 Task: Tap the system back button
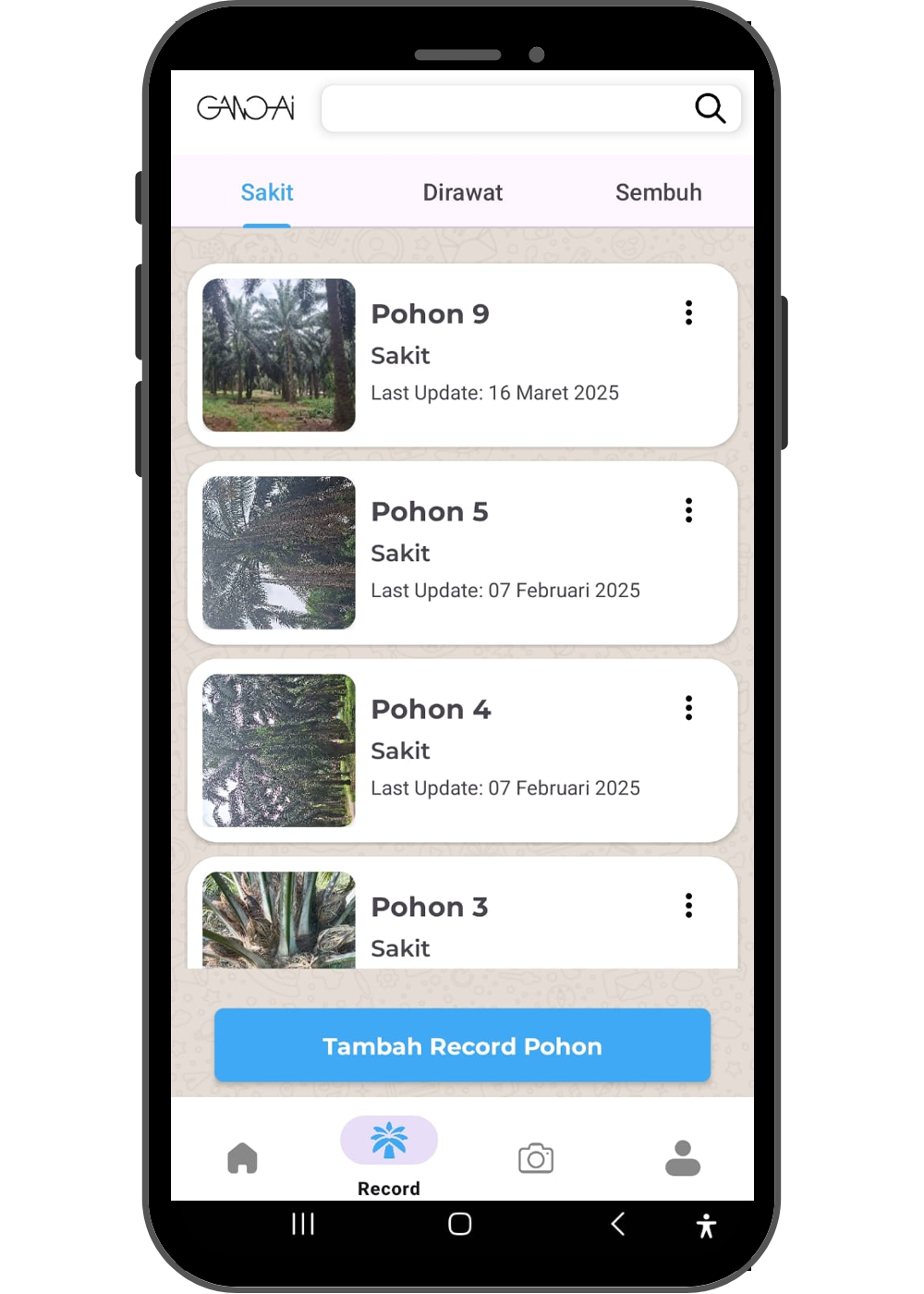[x=618, y=1224]
